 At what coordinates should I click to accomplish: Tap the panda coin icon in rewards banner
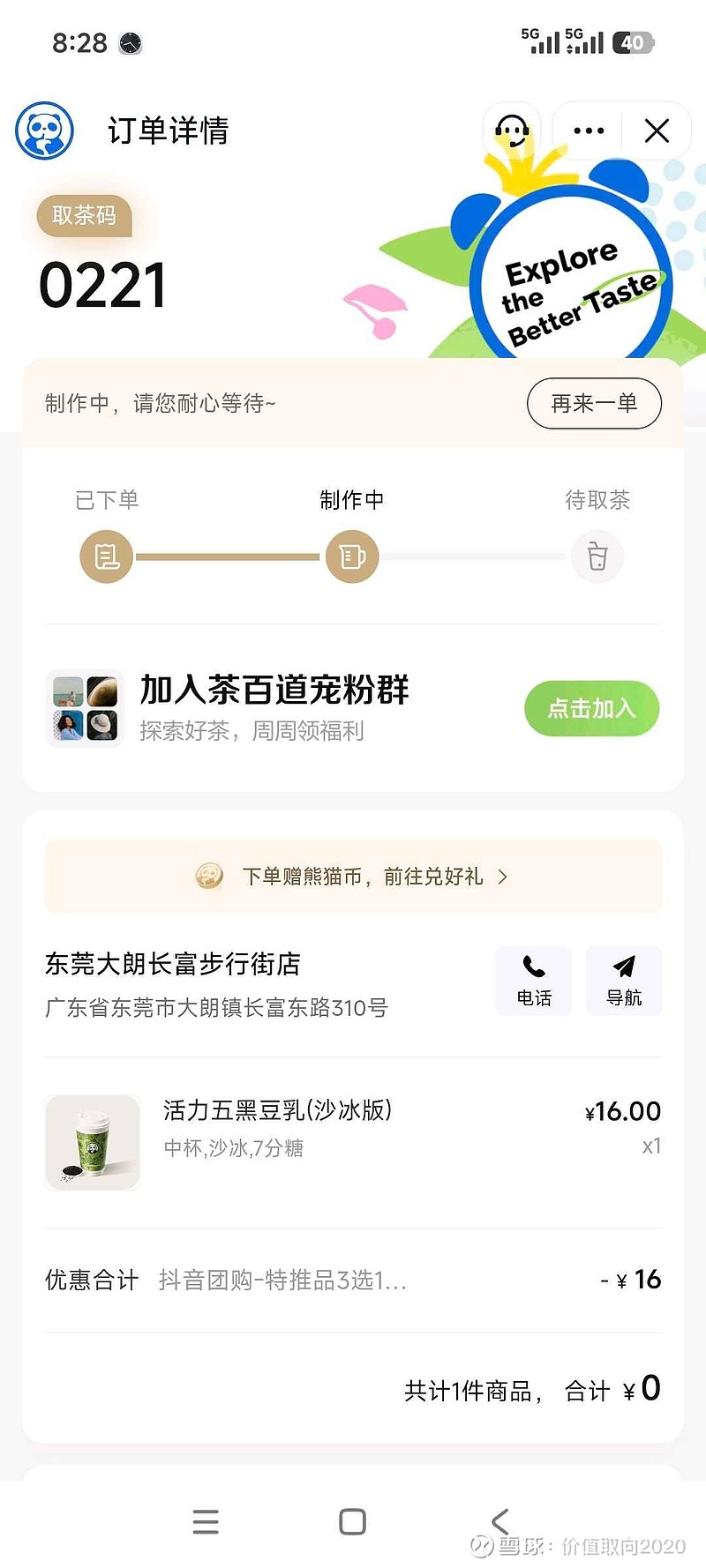coord(209,876)
